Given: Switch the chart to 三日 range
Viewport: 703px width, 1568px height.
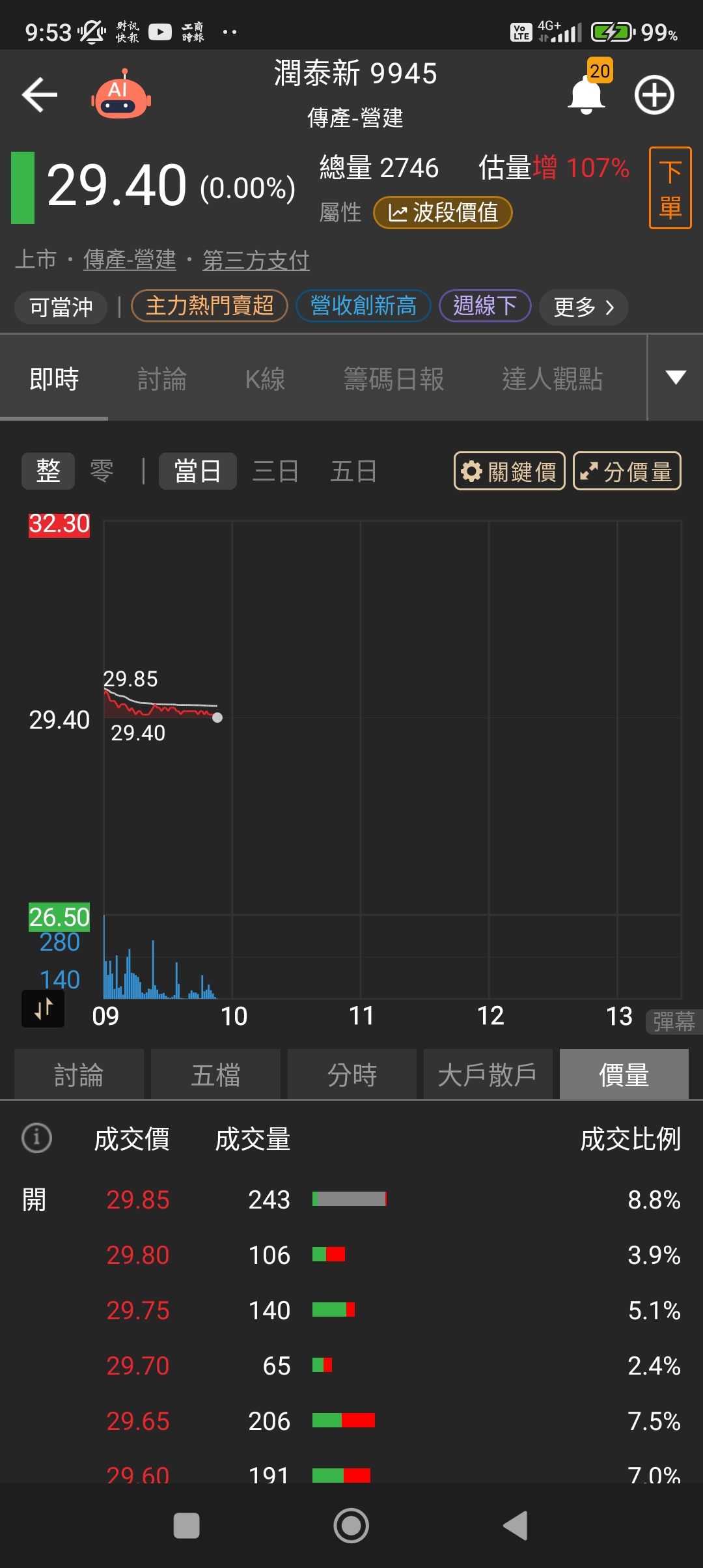Looking at the screenshot, I should pyautogui.click(x=275, y=471).
